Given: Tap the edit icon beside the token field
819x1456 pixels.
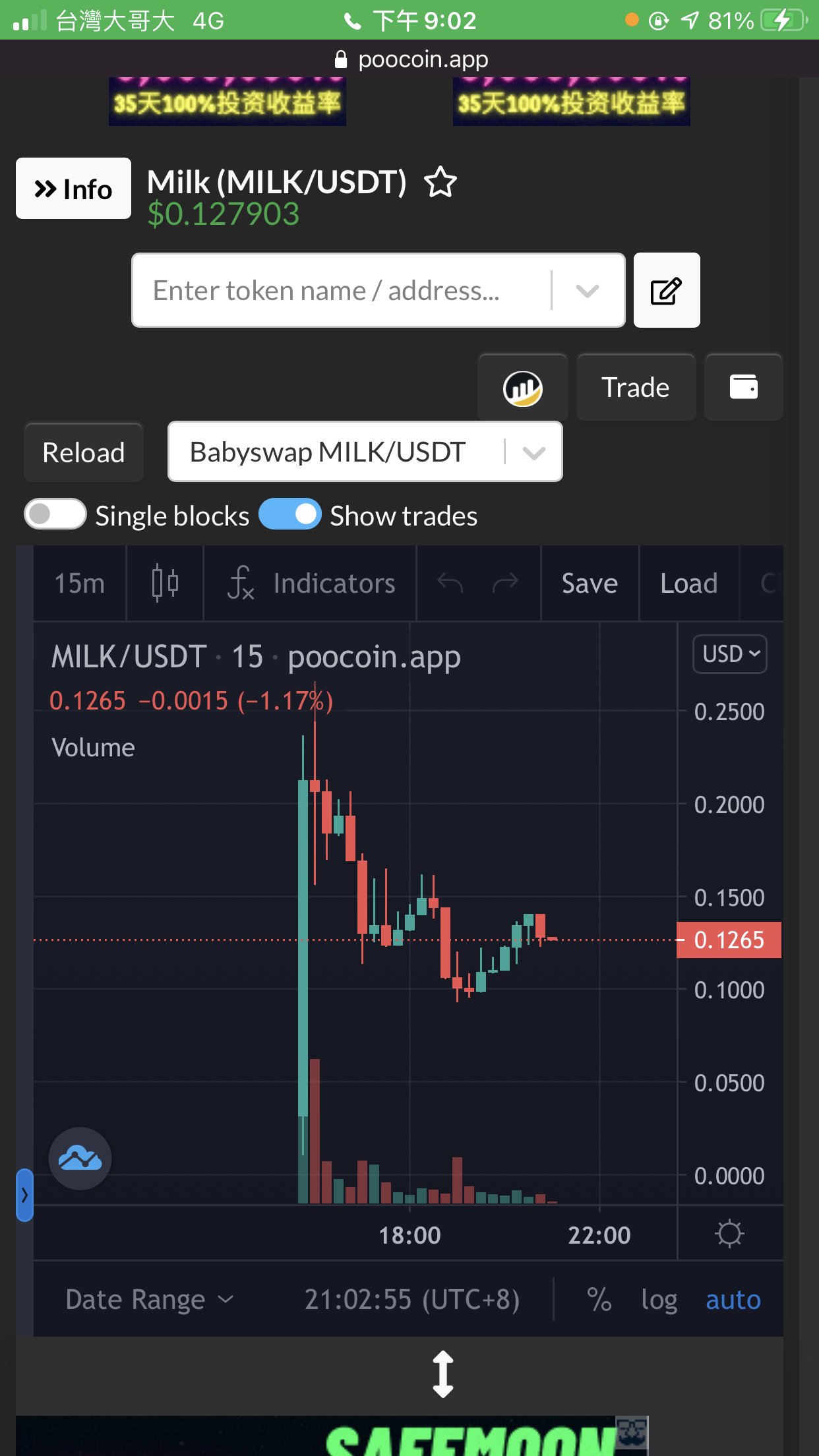Looking at the screenshot, I should point(667,290).
